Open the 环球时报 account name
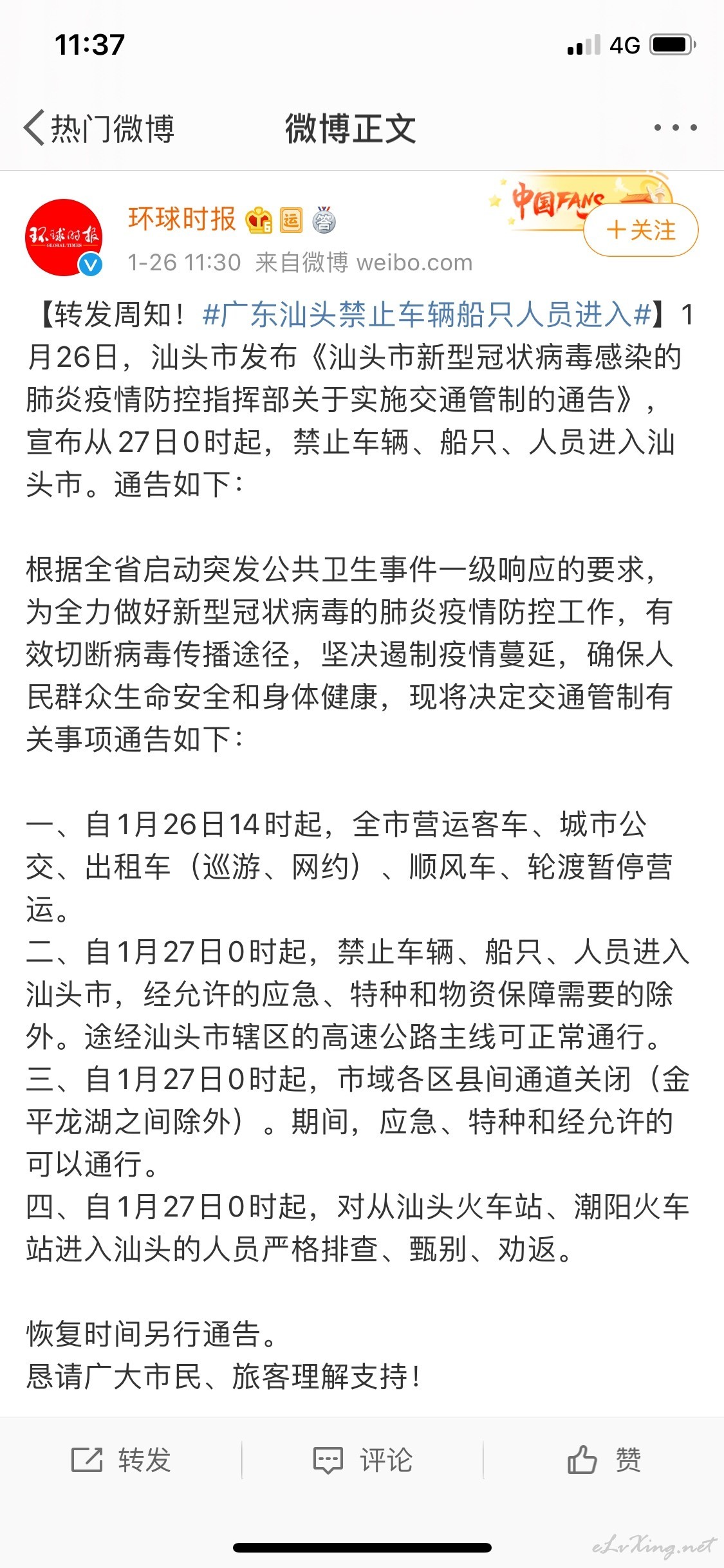Image resolution: width=724 pixels, height=1568 pixels. pos(182,219)
